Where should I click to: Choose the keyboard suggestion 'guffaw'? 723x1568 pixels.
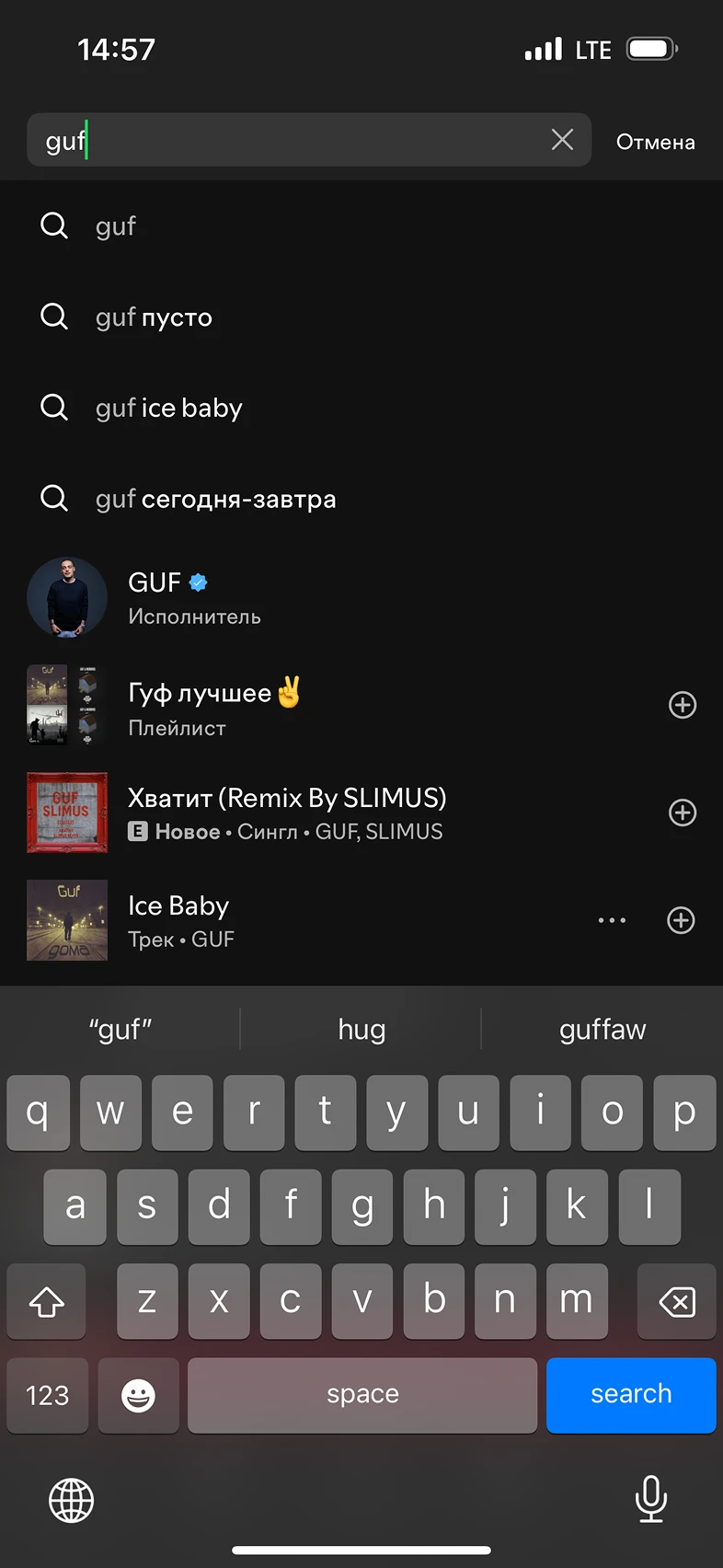coord(602,1030)
